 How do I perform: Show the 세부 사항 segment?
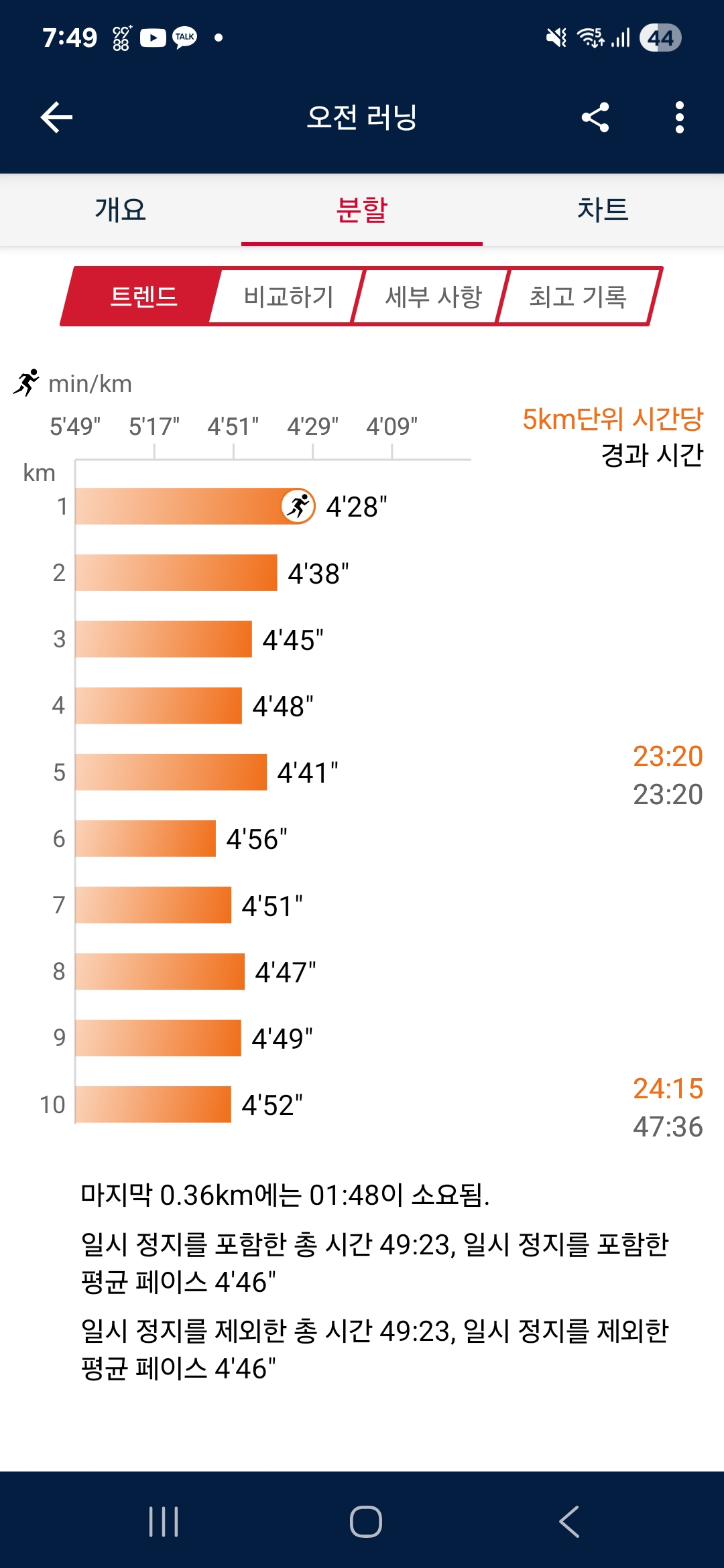click(x=434, y=296)
